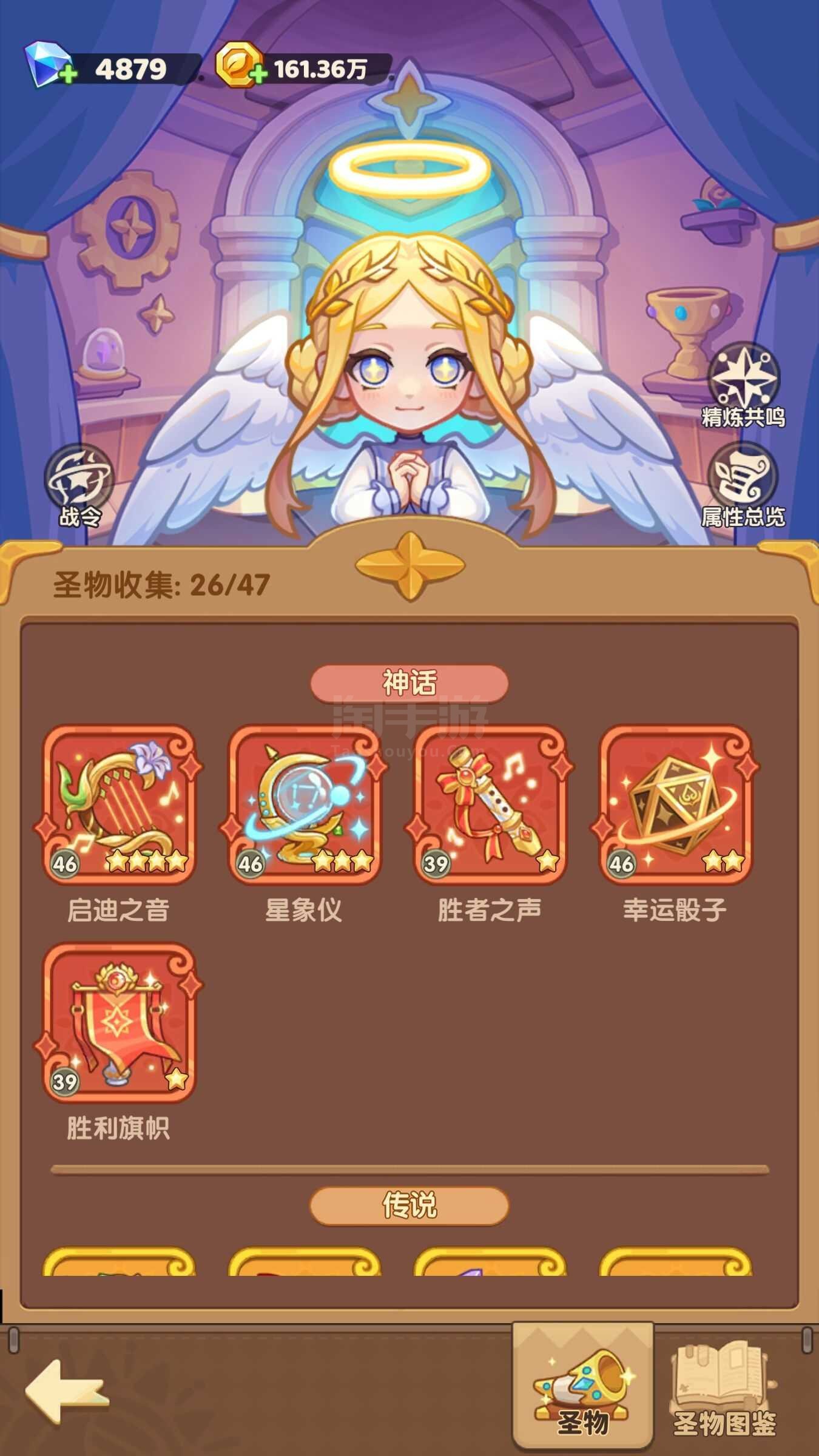The height and width of the screenshot is (1456, 819).
Task: Open the 战令 battle pass
Action: [x=79, y=485]
